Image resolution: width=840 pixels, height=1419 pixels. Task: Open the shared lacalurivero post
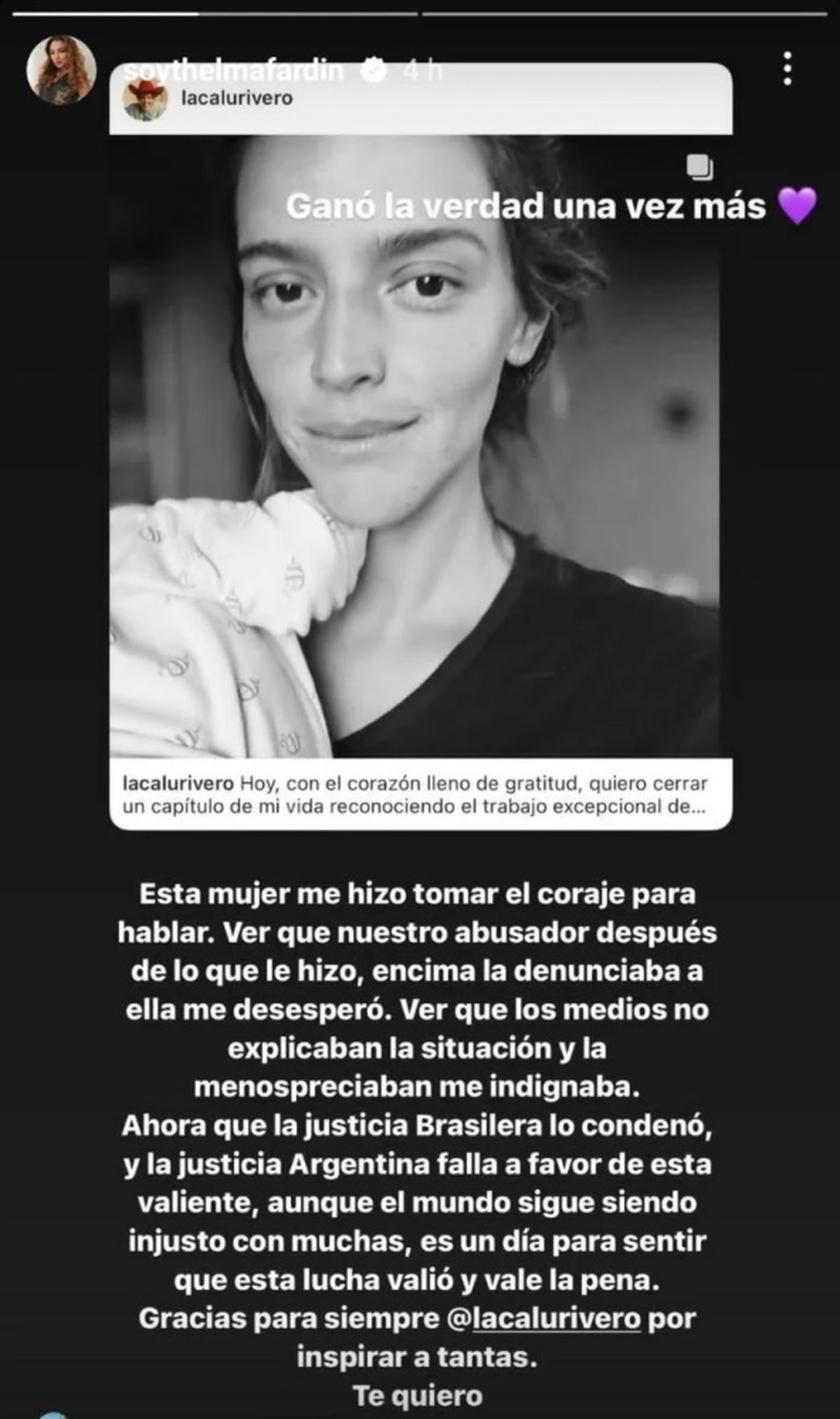pos(420,448)
